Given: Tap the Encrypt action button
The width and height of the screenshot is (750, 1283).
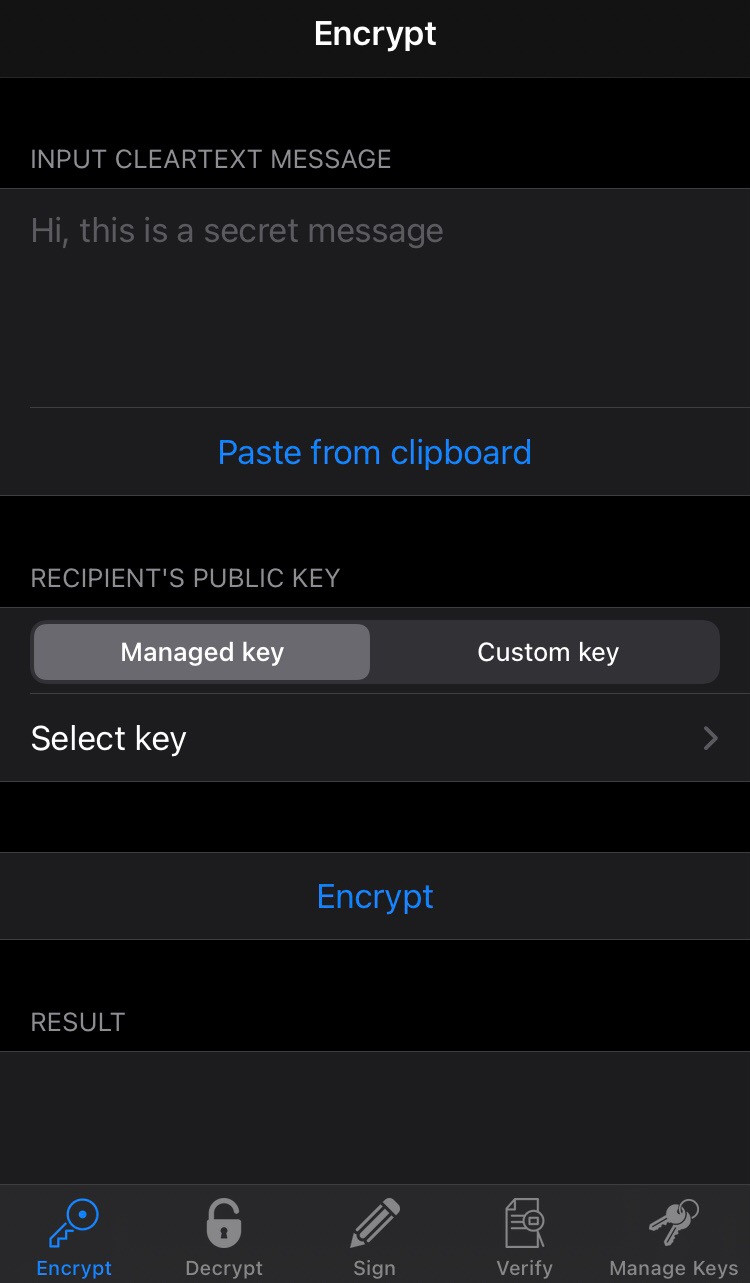Looking at the screenshot, I should 375,896.
